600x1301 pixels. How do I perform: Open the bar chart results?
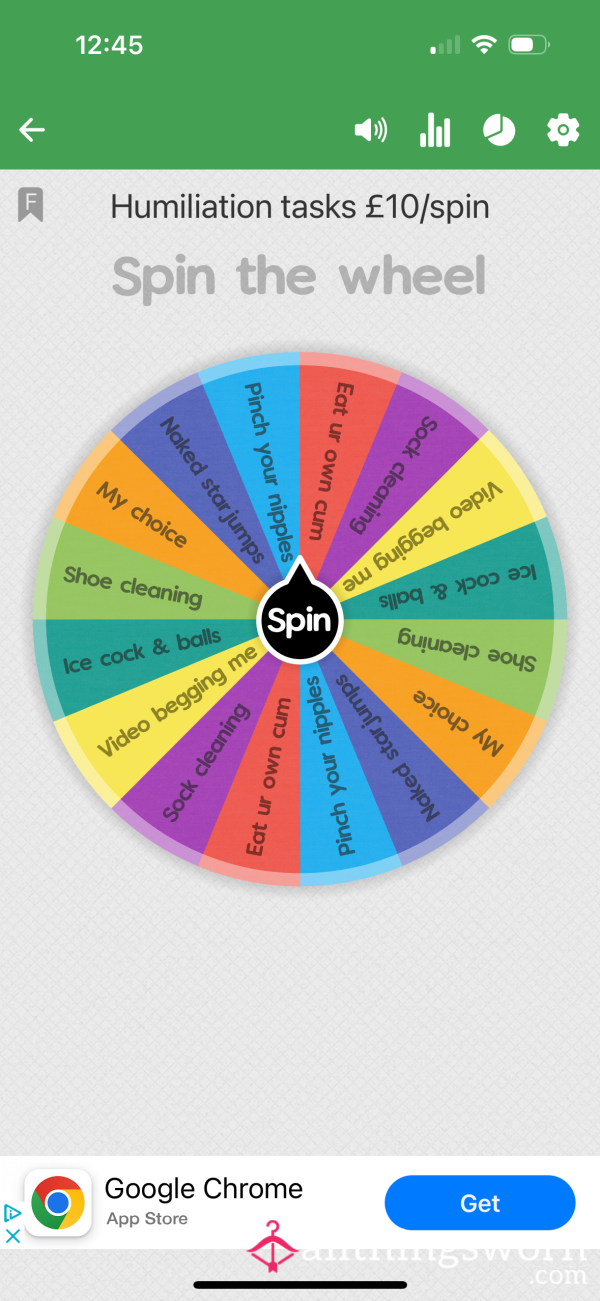point(435,130)
